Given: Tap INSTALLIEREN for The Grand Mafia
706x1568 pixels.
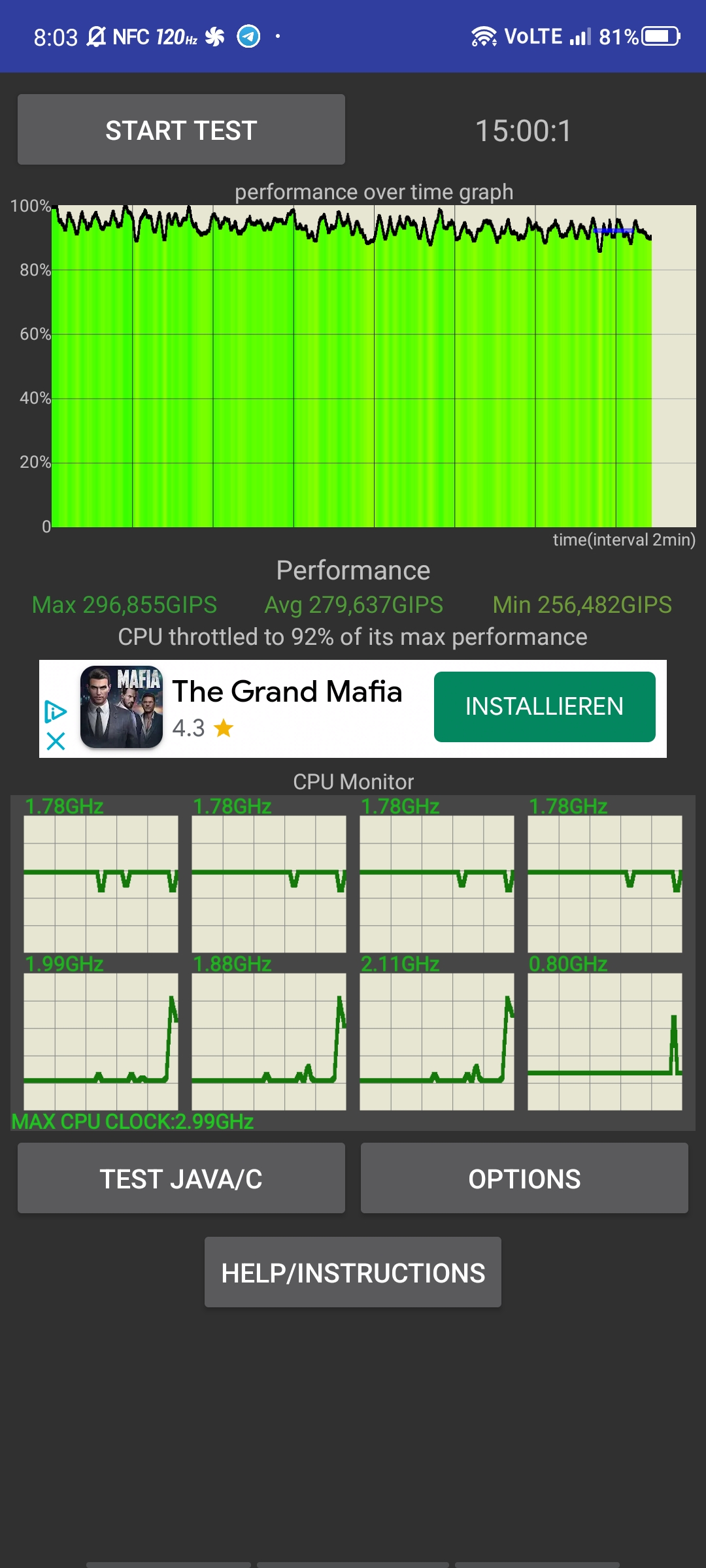Looking at the screenshot, I should (x=545, y=707).
